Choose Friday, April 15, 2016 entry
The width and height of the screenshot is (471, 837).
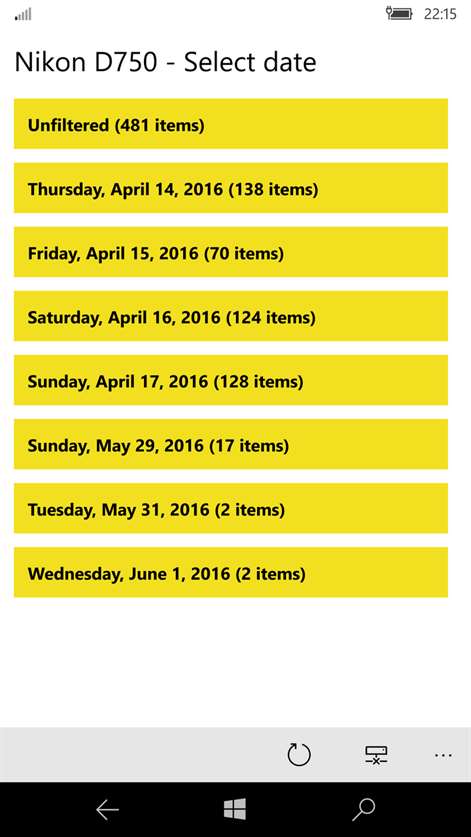(x=231, y=252)
